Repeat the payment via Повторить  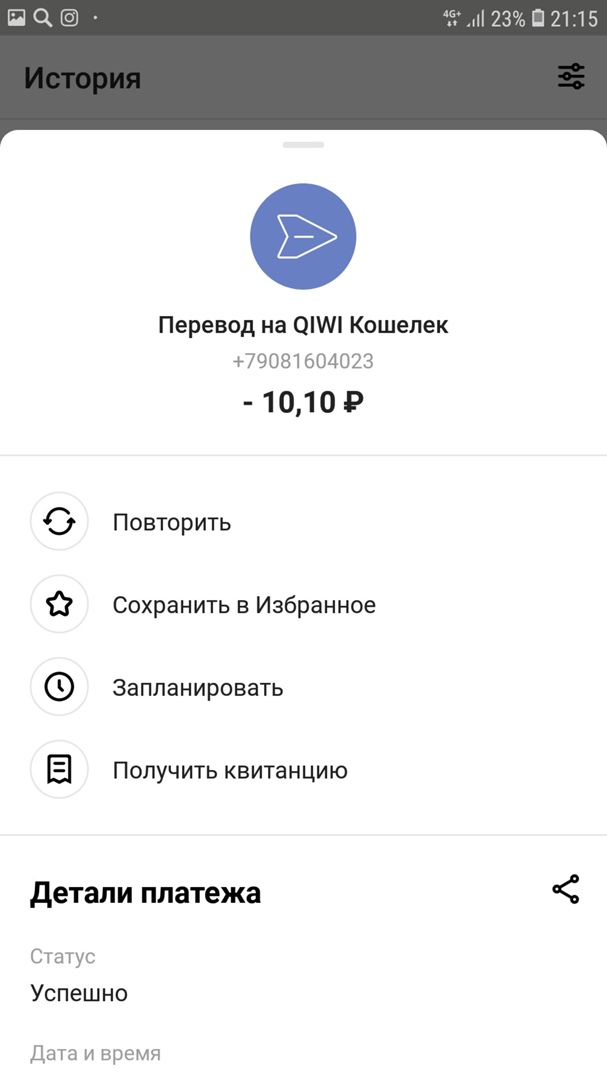click(171, 522)
